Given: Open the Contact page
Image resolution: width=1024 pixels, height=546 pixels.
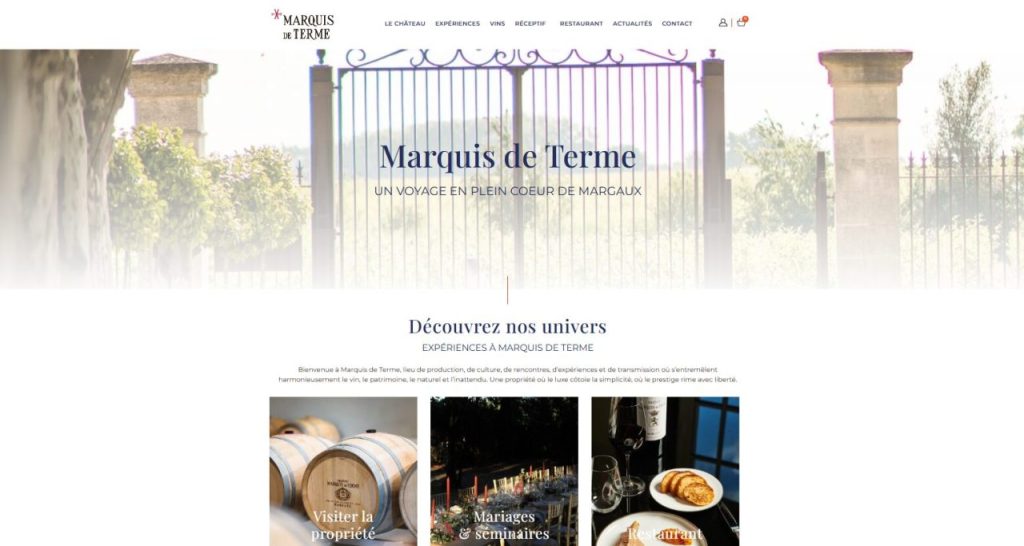Looking at the screenshot, I should 677,23.
